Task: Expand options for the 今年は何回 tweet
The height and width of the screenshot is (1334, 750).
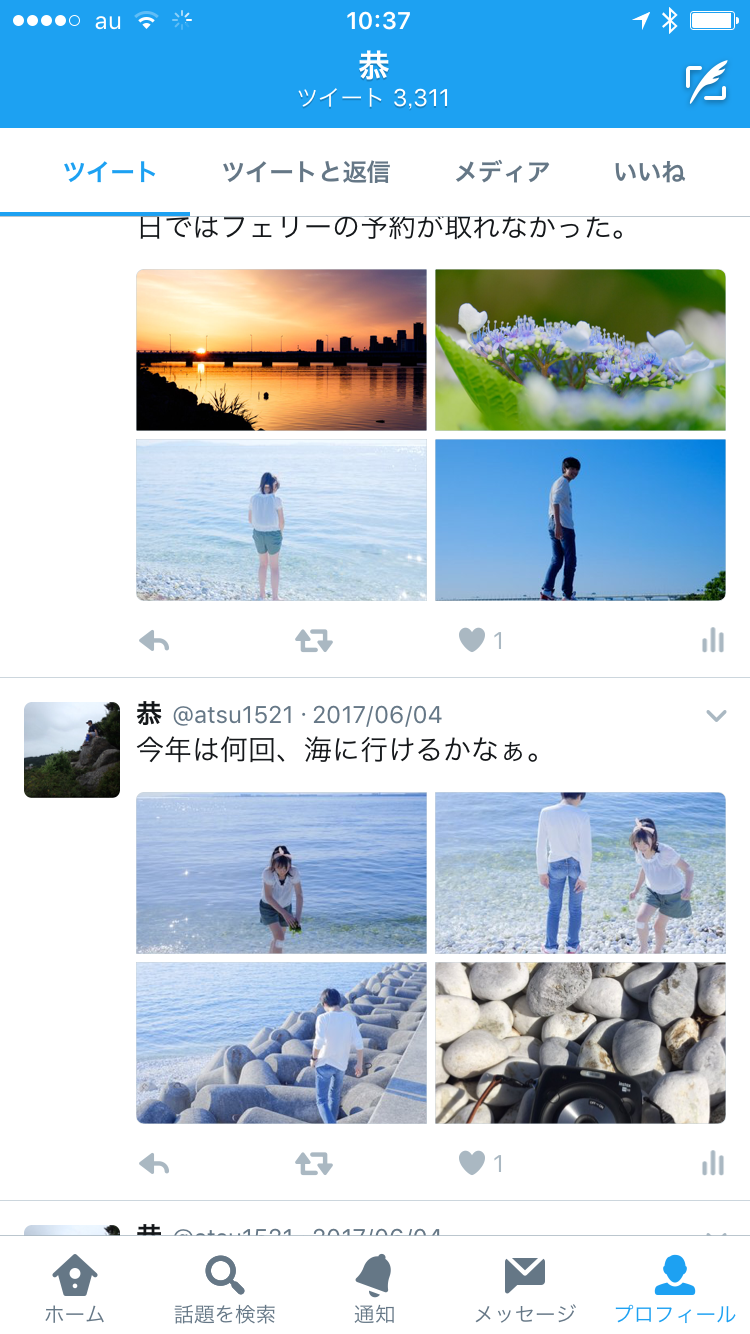Action: coord(716,715)
